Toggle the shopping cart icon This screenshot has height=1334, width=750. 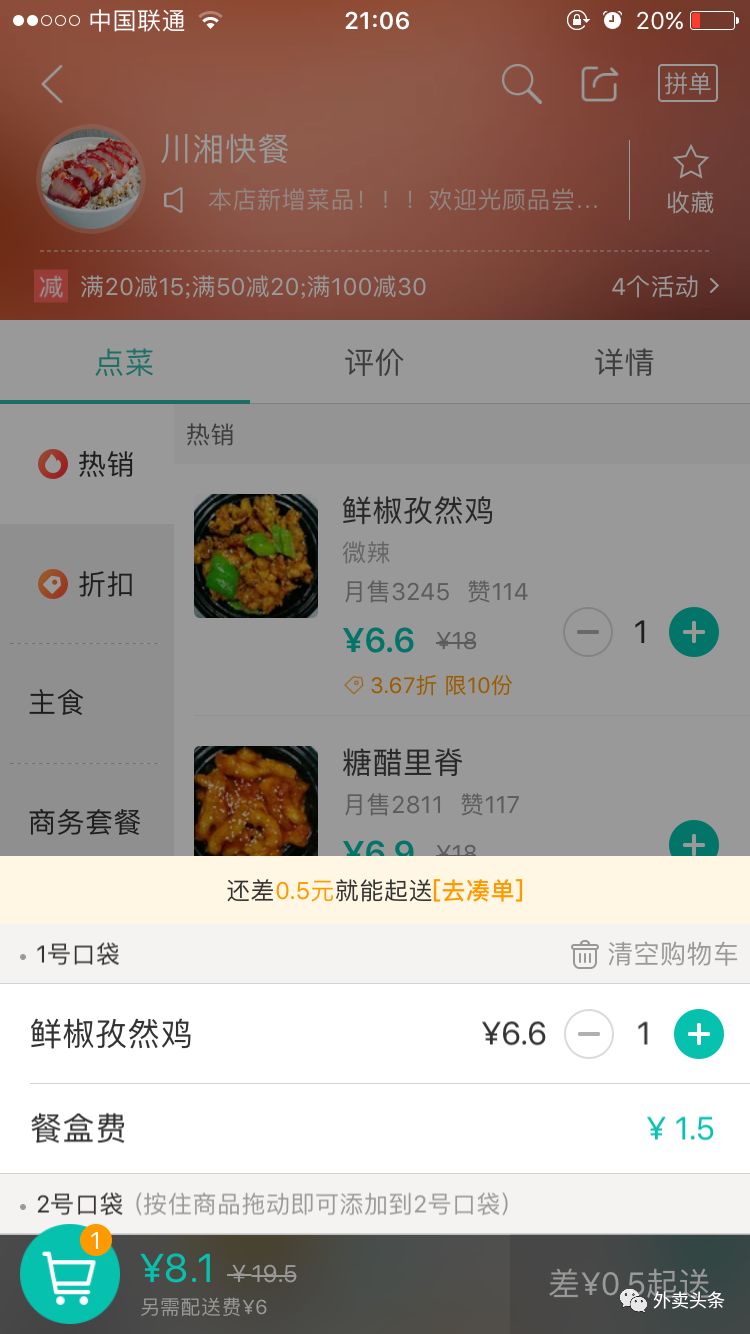coord(70,1274)
